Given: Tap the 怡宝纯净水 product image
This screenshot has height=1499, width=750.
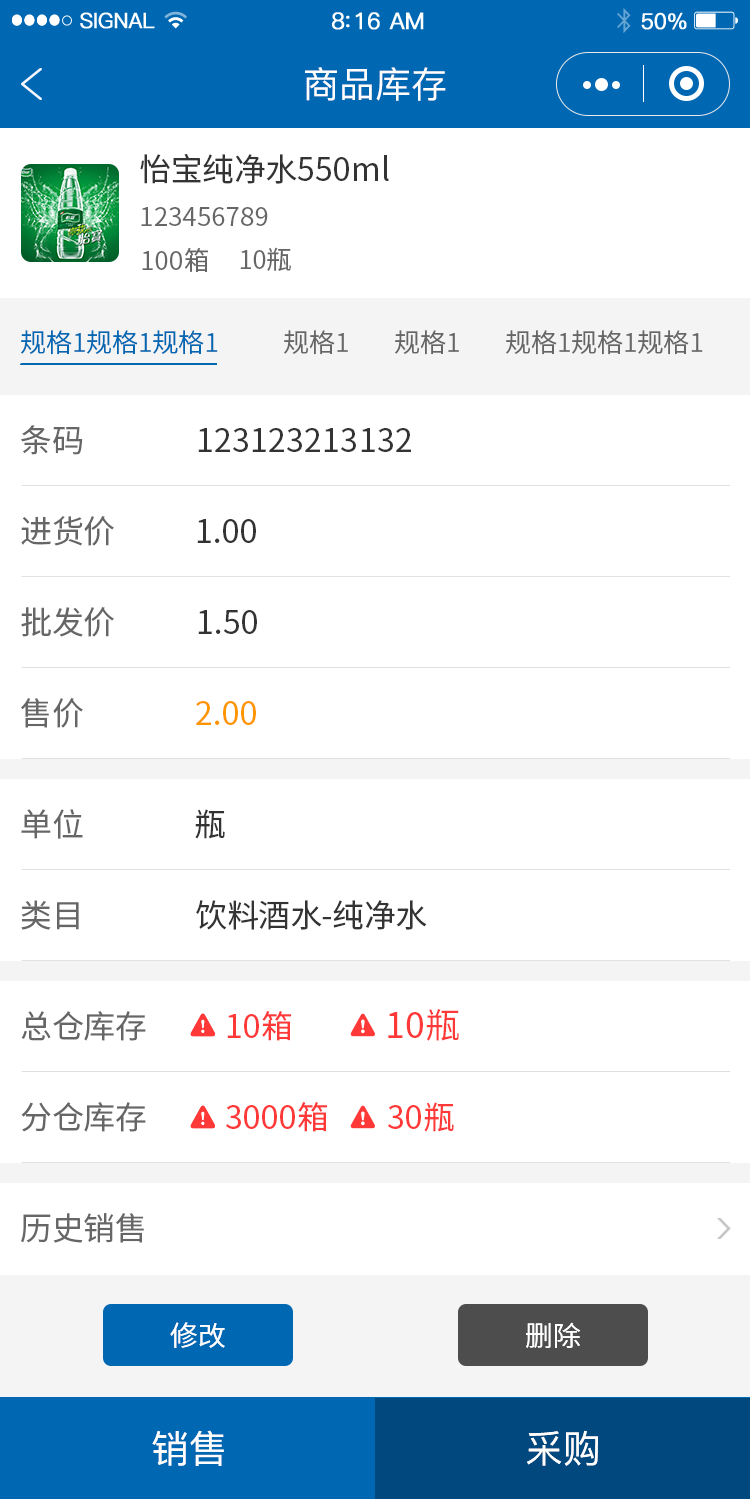Looking at the screenshot, I should pos(70,213).
